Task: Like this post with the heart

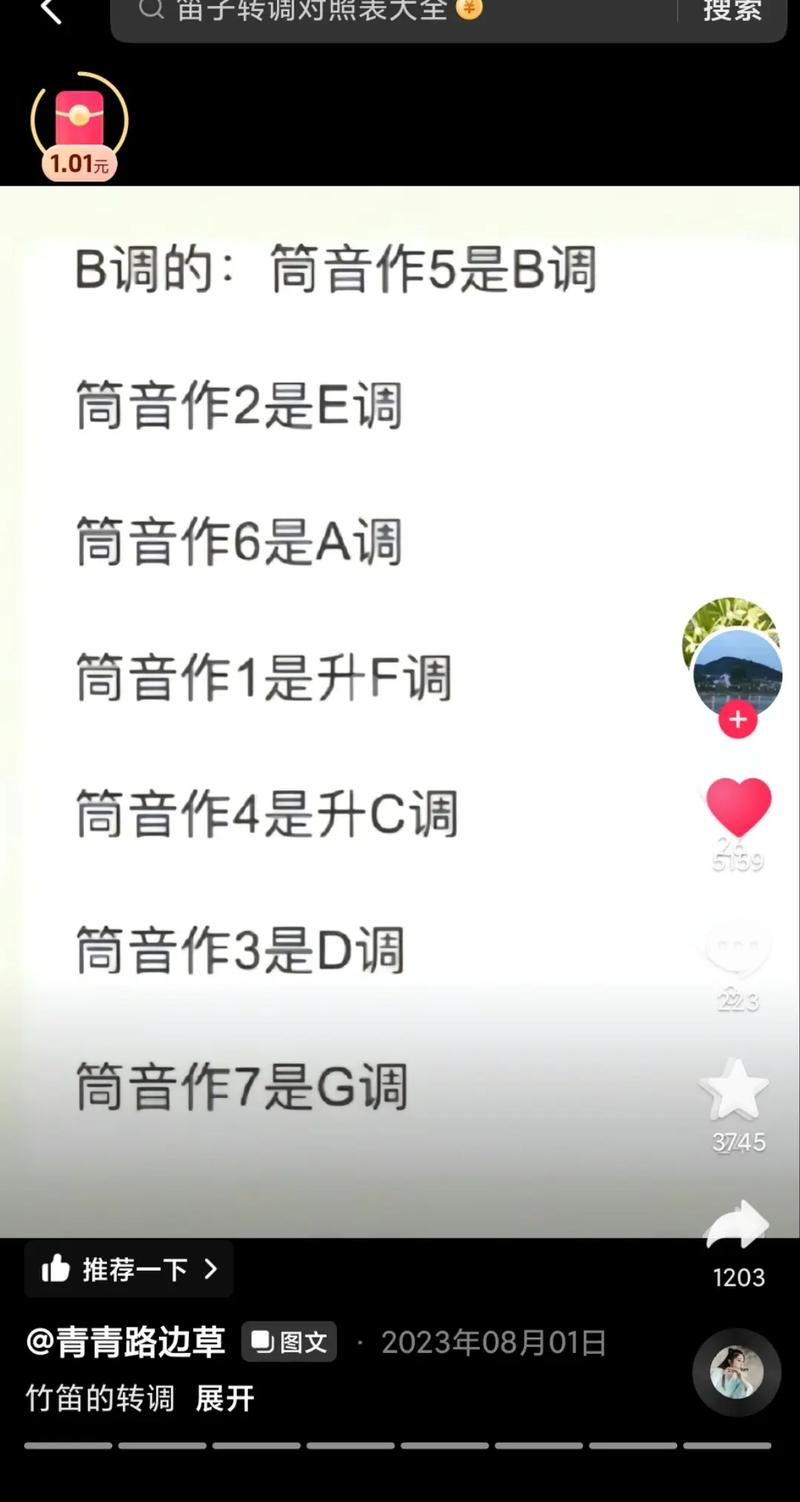Action: 739,807
